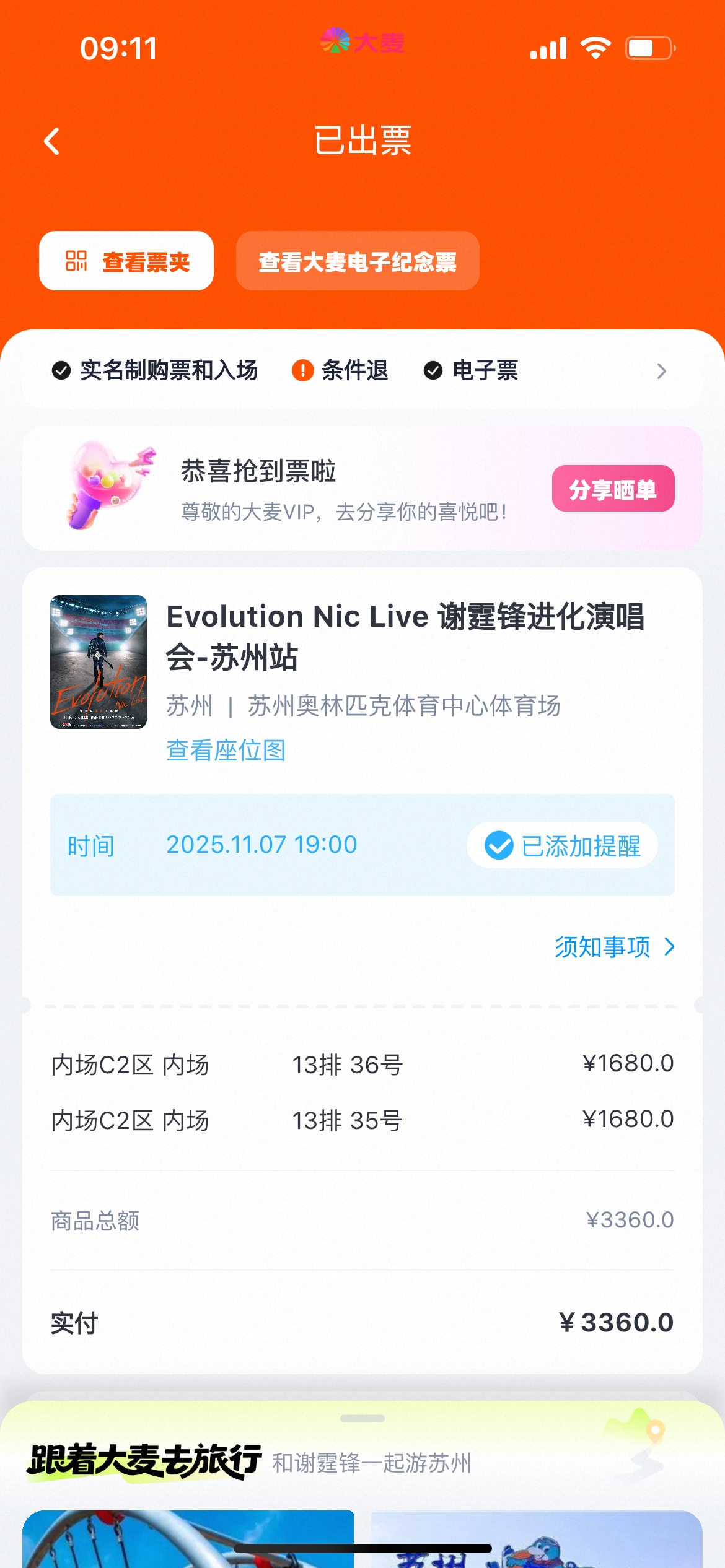725x1568 pixels.
Task: Toggle the 已添加提醒 reminder button
Action: pos(562,845)
